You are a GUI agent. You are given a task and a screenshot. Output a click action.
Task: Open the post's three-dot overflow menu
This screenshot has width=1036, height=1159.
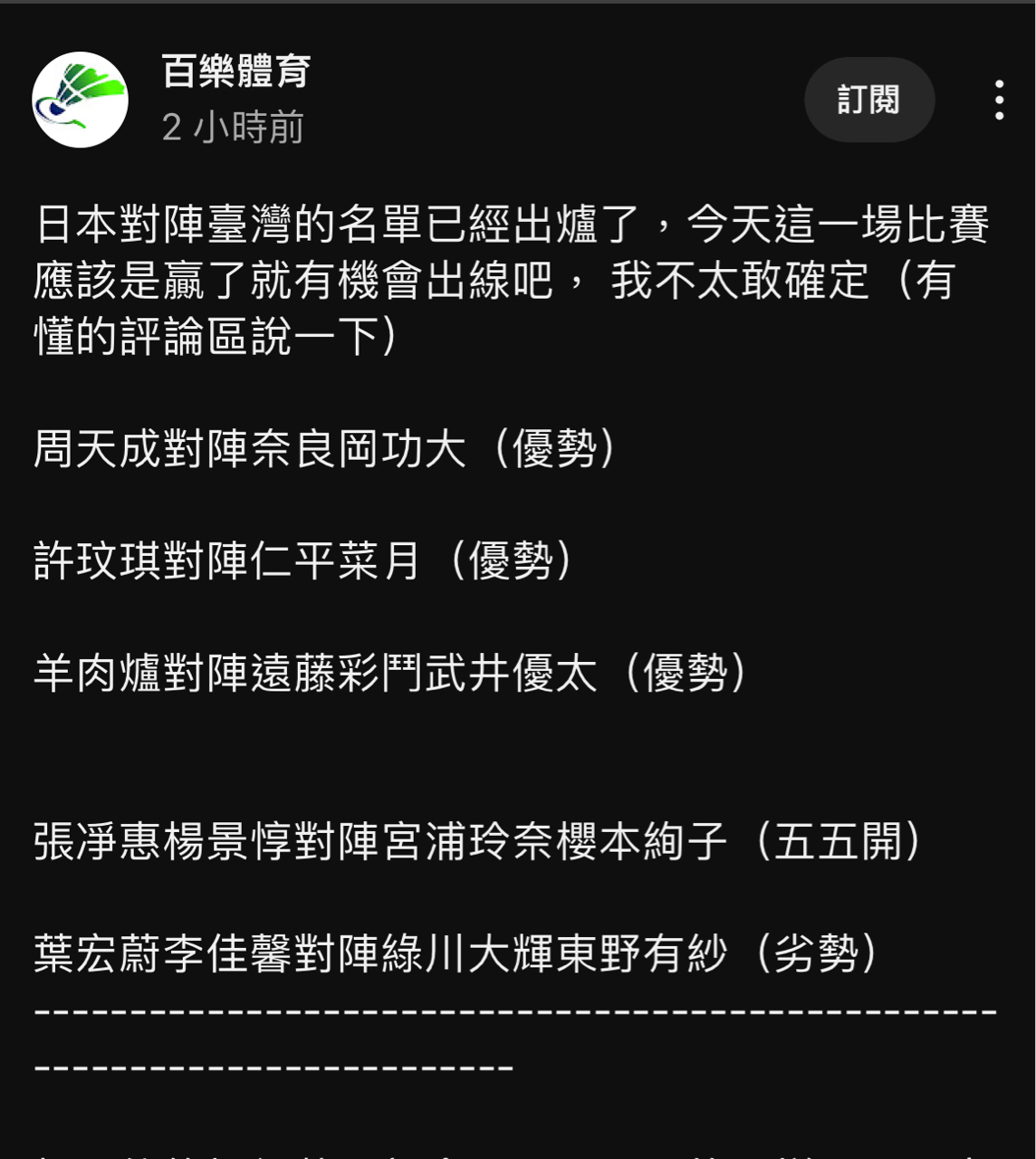coord(999,100)
